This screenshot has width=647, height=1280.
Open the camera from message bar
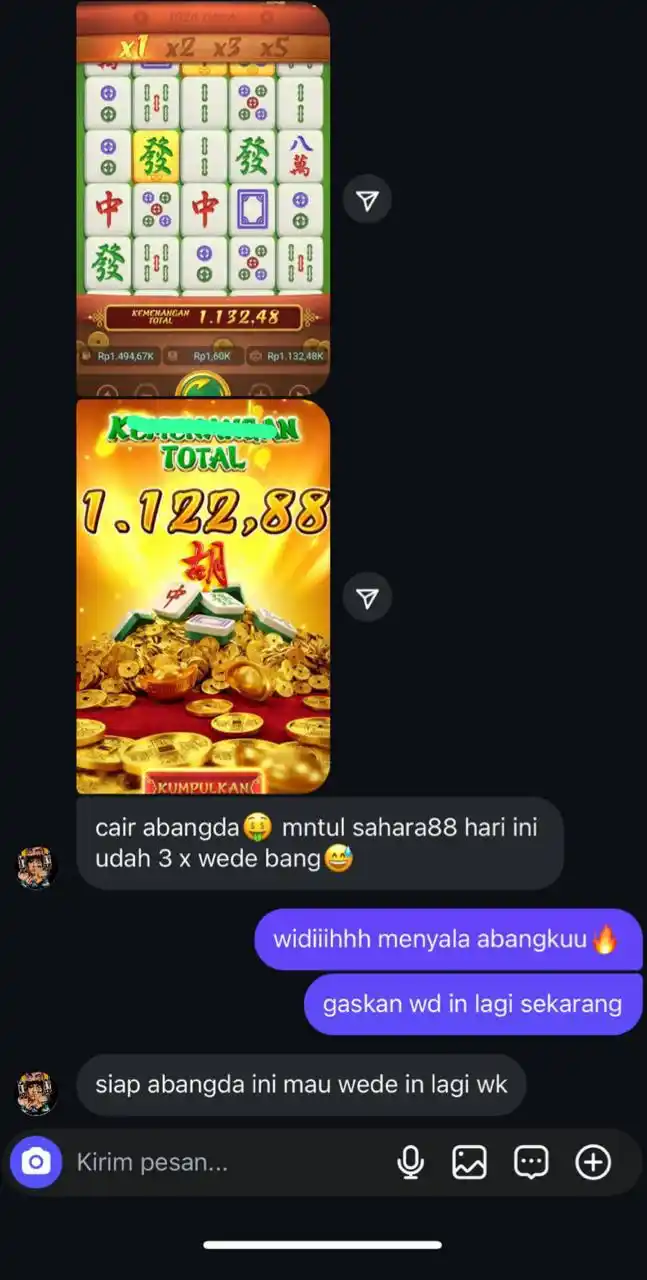pos(36,1162)
